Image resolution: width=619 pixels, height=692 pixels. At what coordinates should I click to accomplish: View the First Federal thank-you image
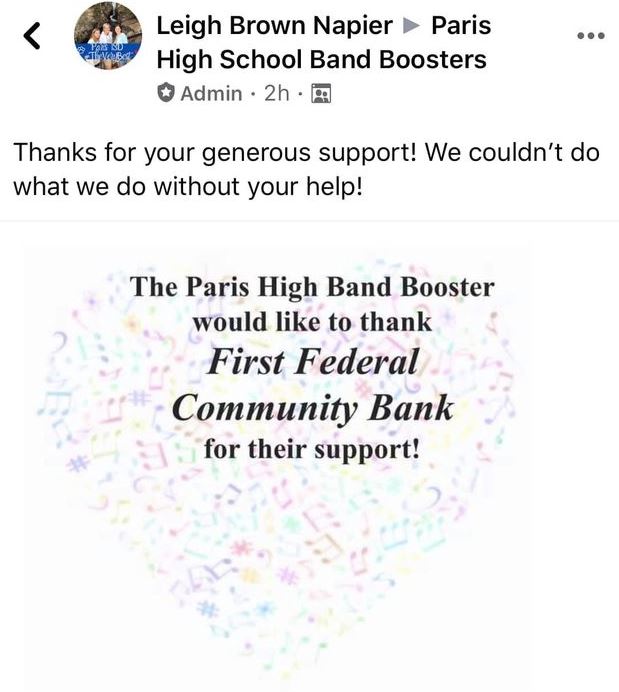312,450
